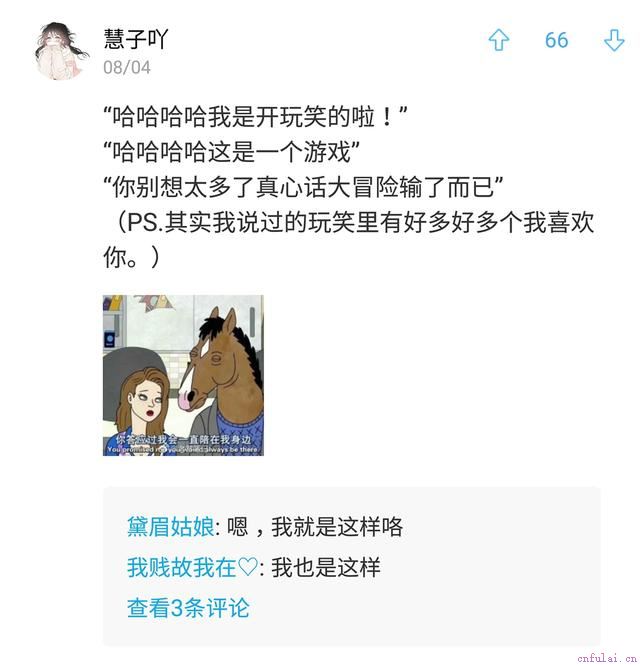View all comments via 查看3条评论
This screenshot has height=665, width=640.
pos(188,607)
